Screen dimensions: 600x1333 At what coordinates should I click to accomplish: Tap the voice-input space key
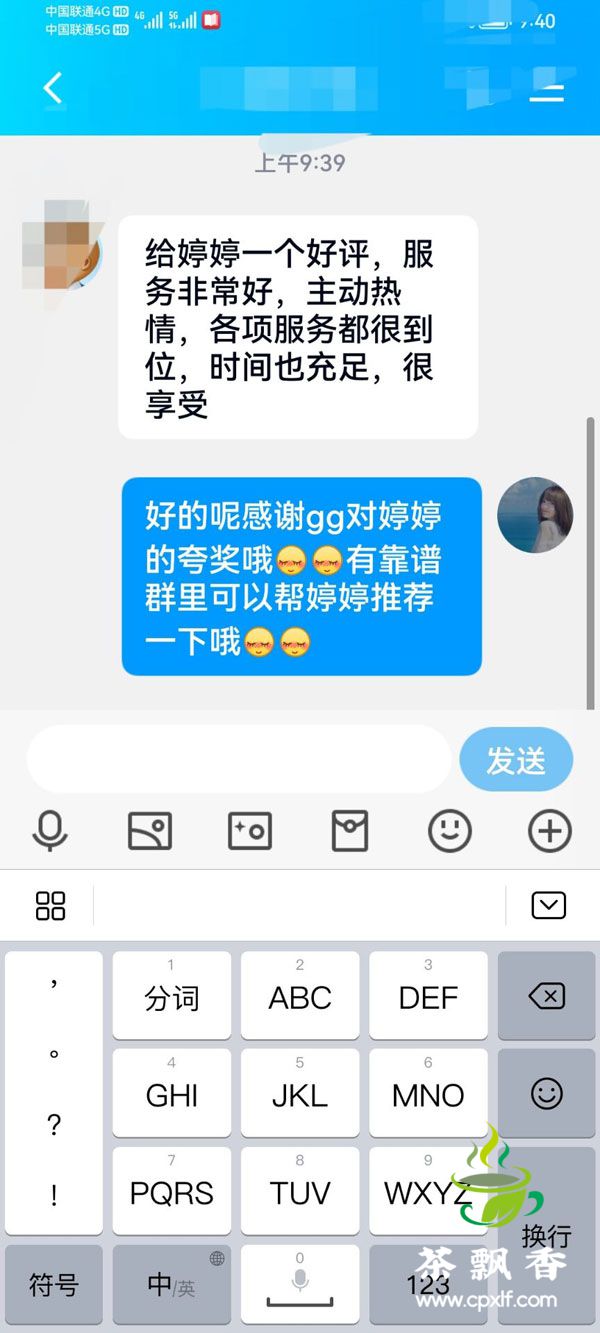click(x=300, y=1284)
